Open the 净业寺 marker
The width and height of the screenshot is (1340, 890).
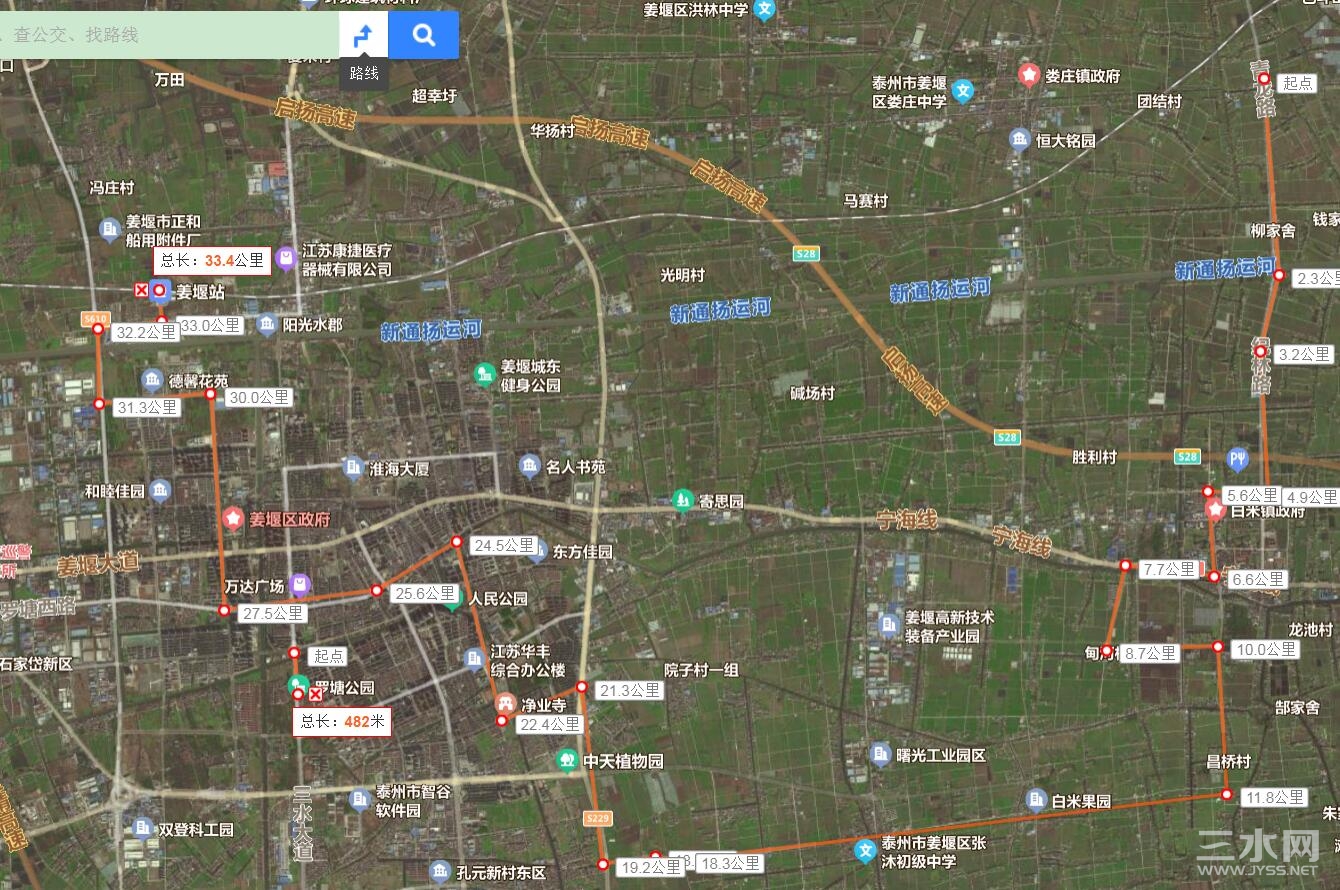coord(506,703)
